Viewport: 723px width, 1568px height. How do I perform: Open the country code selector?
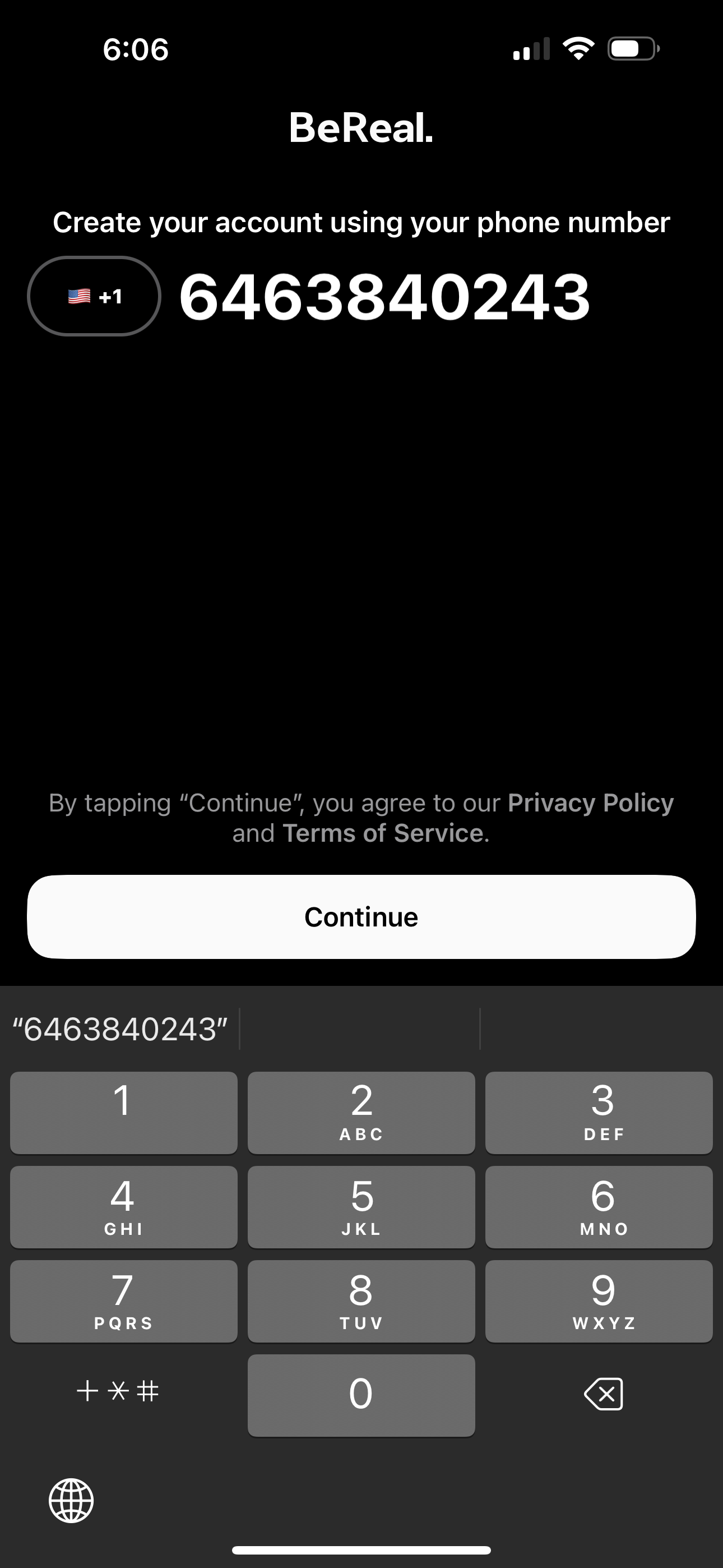(93, 296)
